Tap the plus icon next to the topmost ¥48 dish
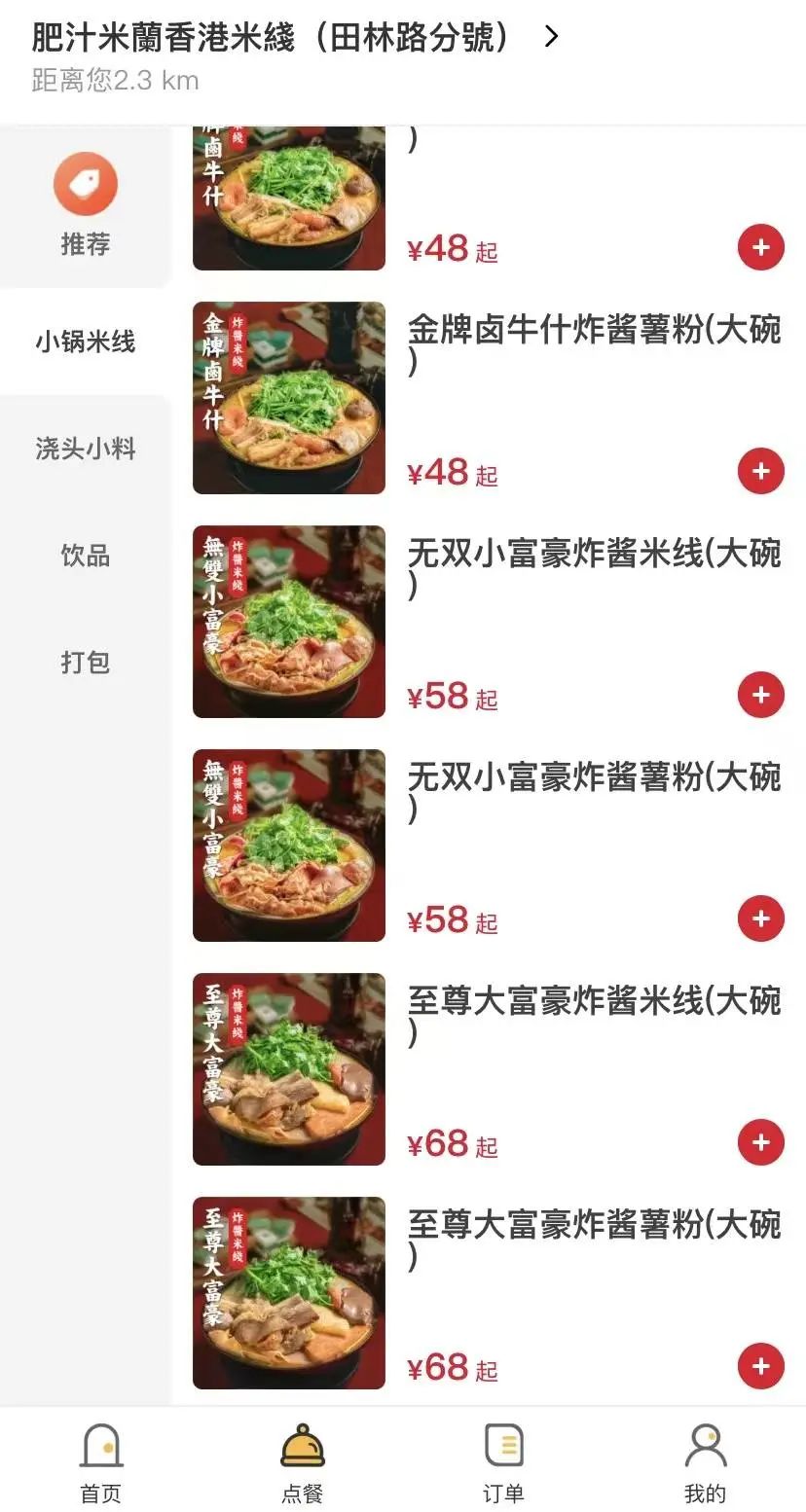 [x=760, y=247]
